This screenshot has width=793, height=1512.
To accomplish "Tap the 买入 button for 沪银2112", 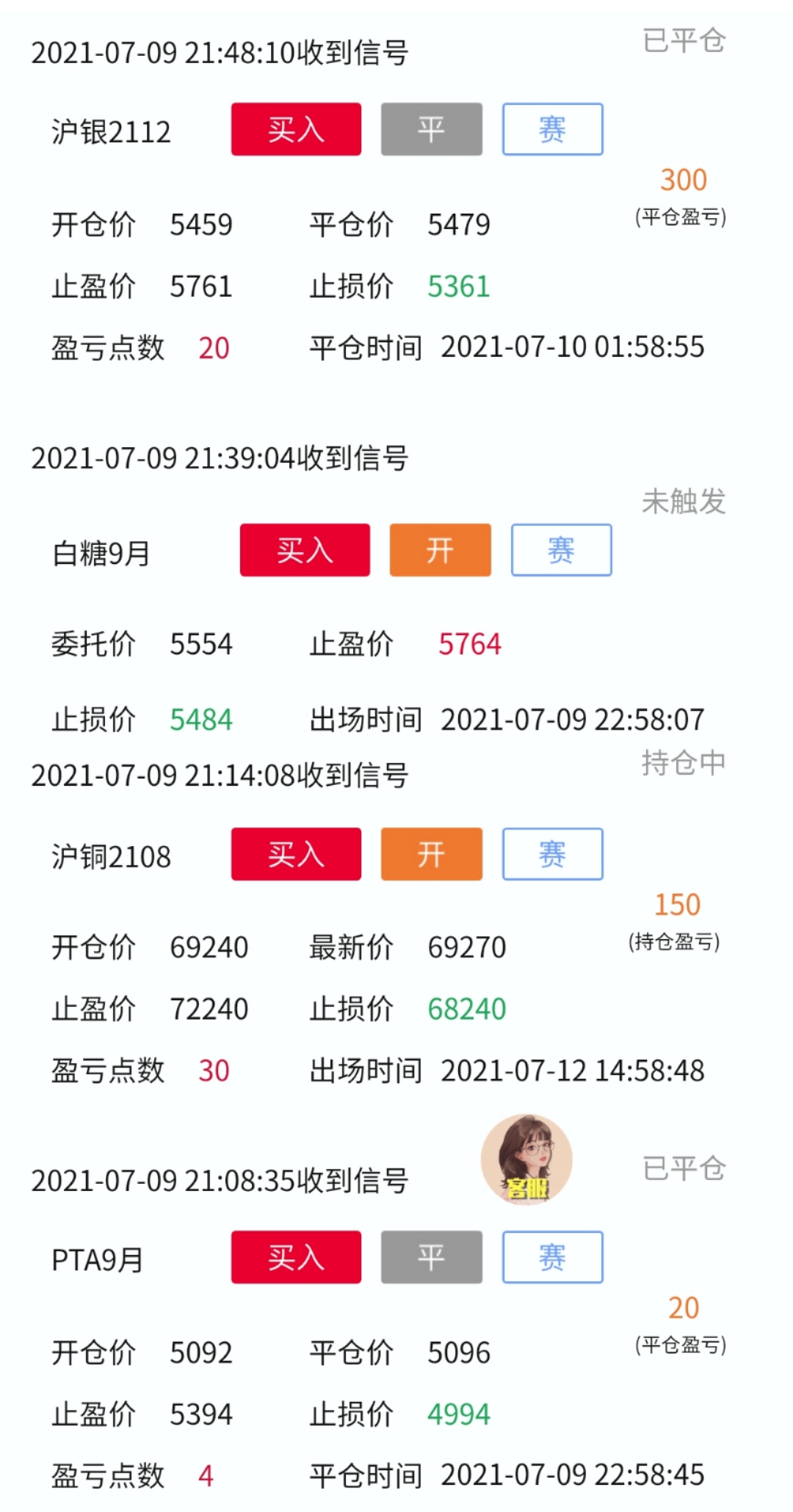I will (x=296, y=129).
